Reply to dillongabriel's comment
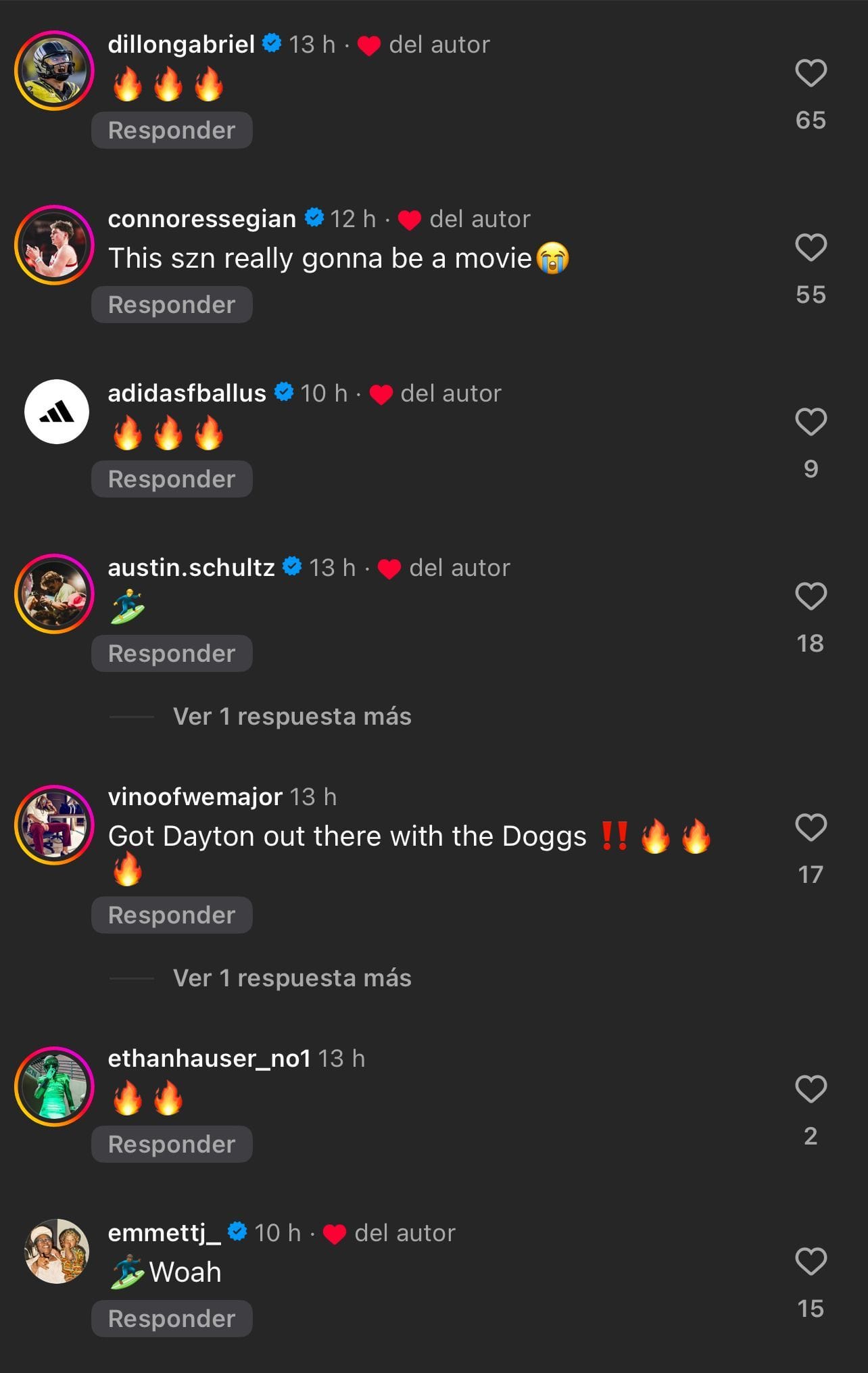Image resolution: width=868 pixels, height=1373 pixels. coord(172,130)
